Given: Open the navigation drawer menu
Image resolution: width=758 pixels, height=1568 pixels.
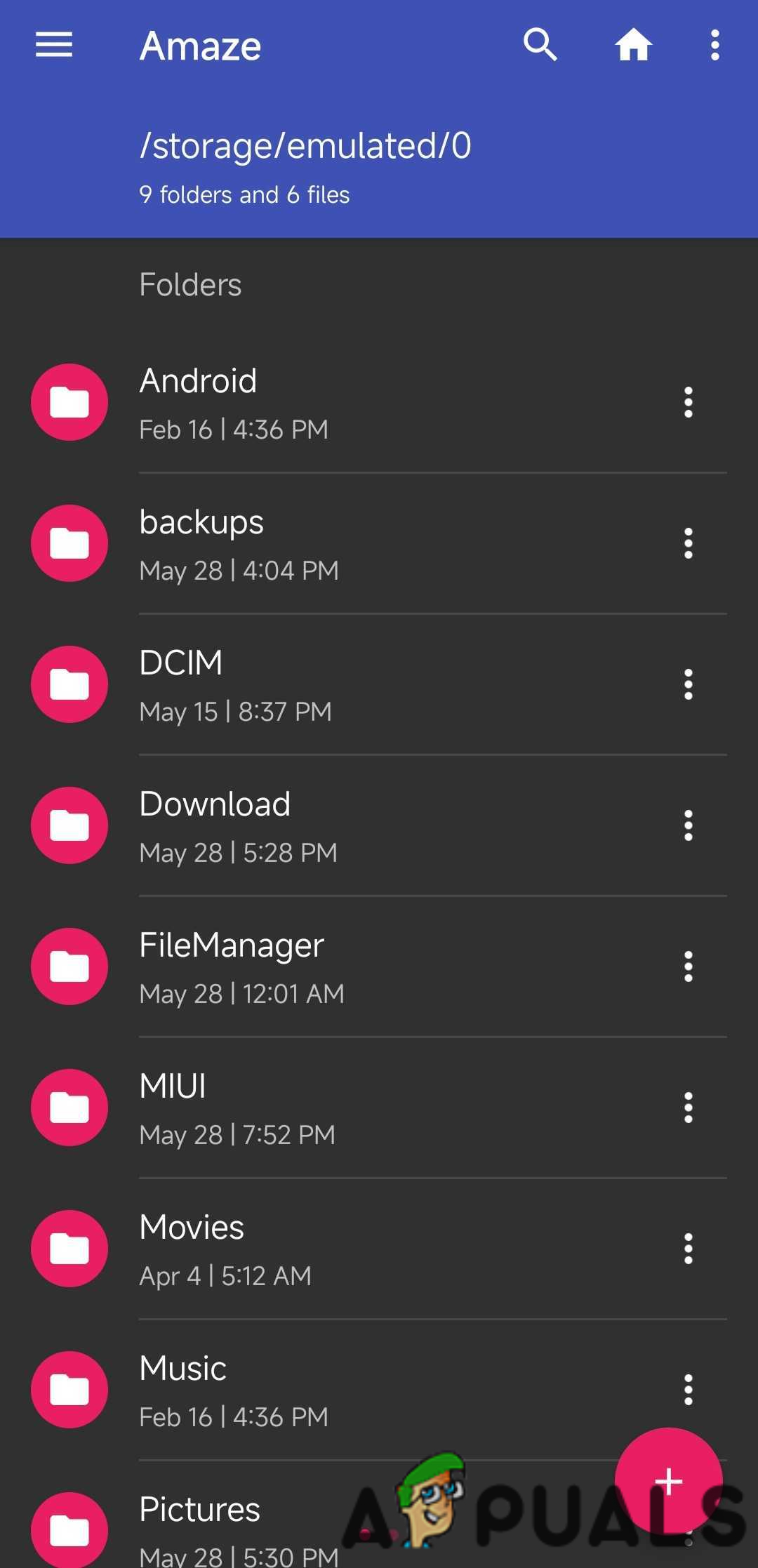Looking at the screenshot, I should coord(54,46).
